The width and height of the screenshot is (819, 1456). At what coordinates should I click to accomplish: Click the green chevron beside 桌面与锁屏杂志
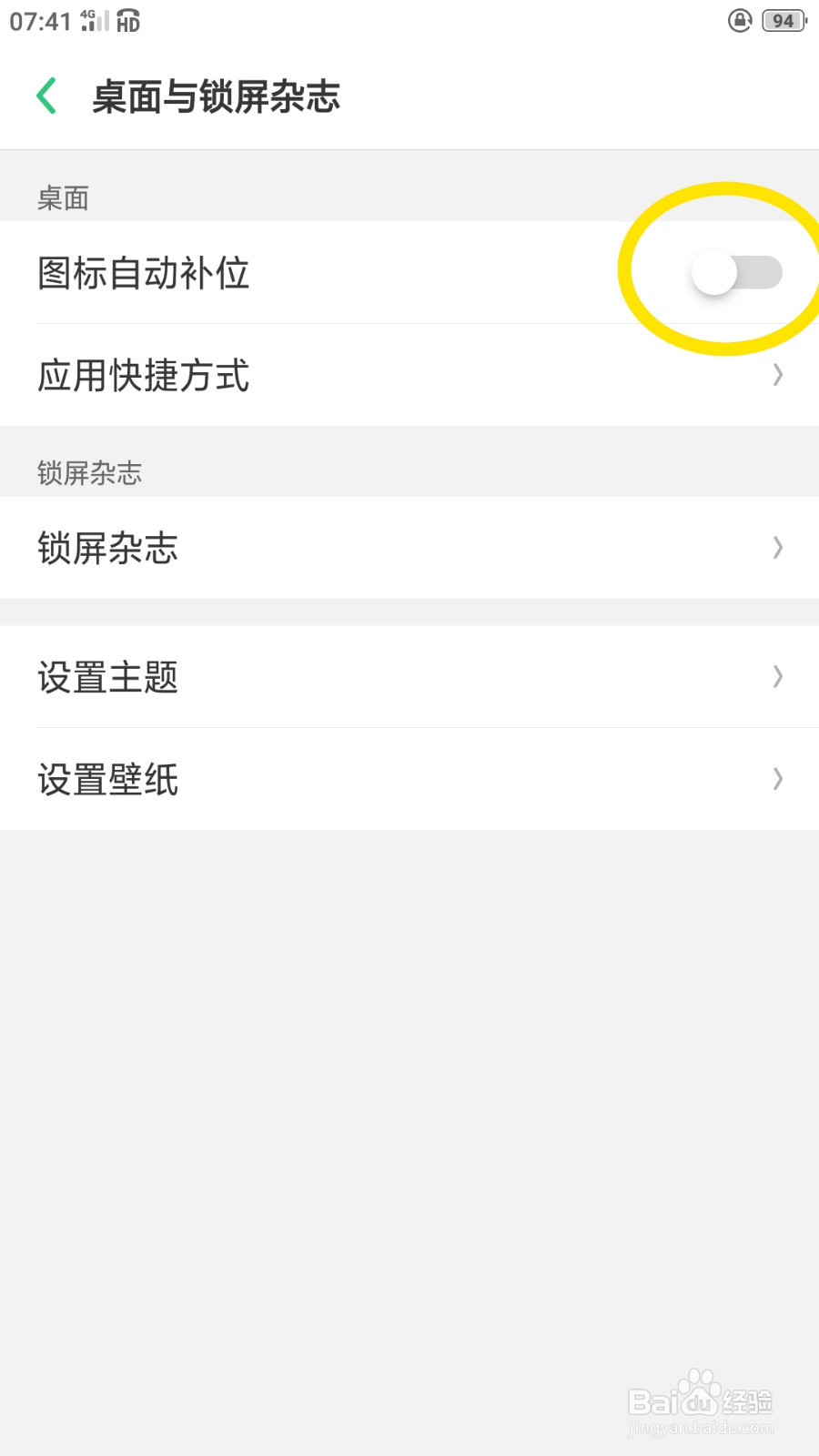[46, 95]
